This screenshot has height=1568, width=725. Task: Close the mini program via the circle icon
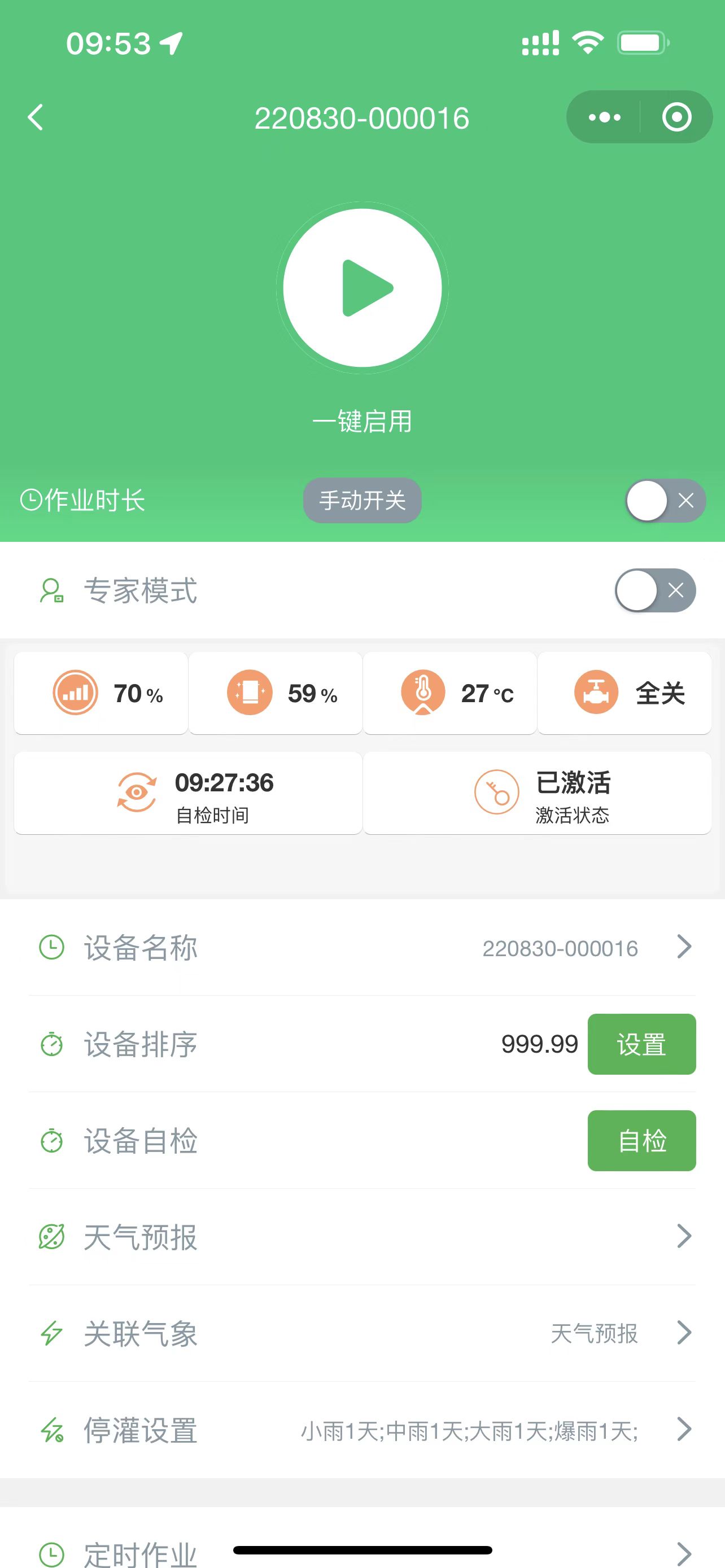[676, 117]
